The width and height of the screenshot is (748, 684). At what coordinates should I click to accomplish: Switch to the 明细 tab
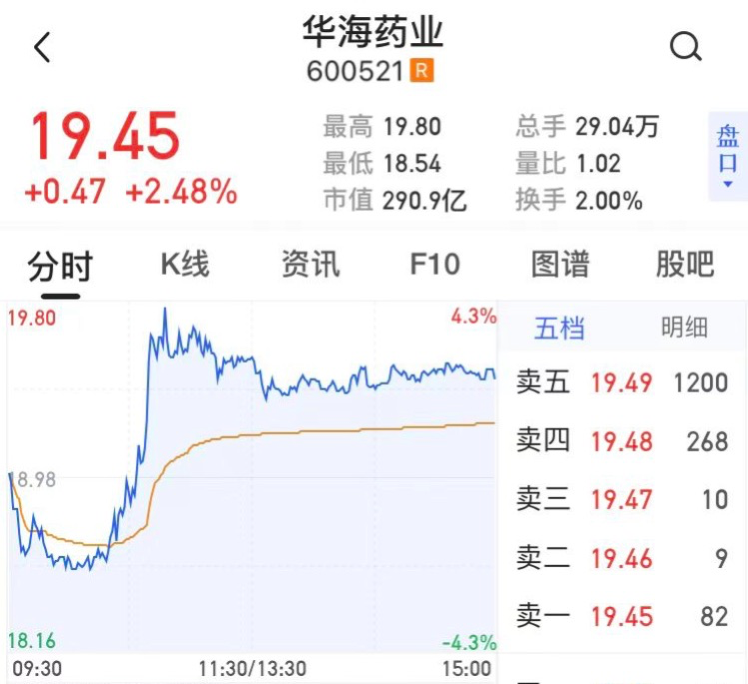click(x=685, y=328)
